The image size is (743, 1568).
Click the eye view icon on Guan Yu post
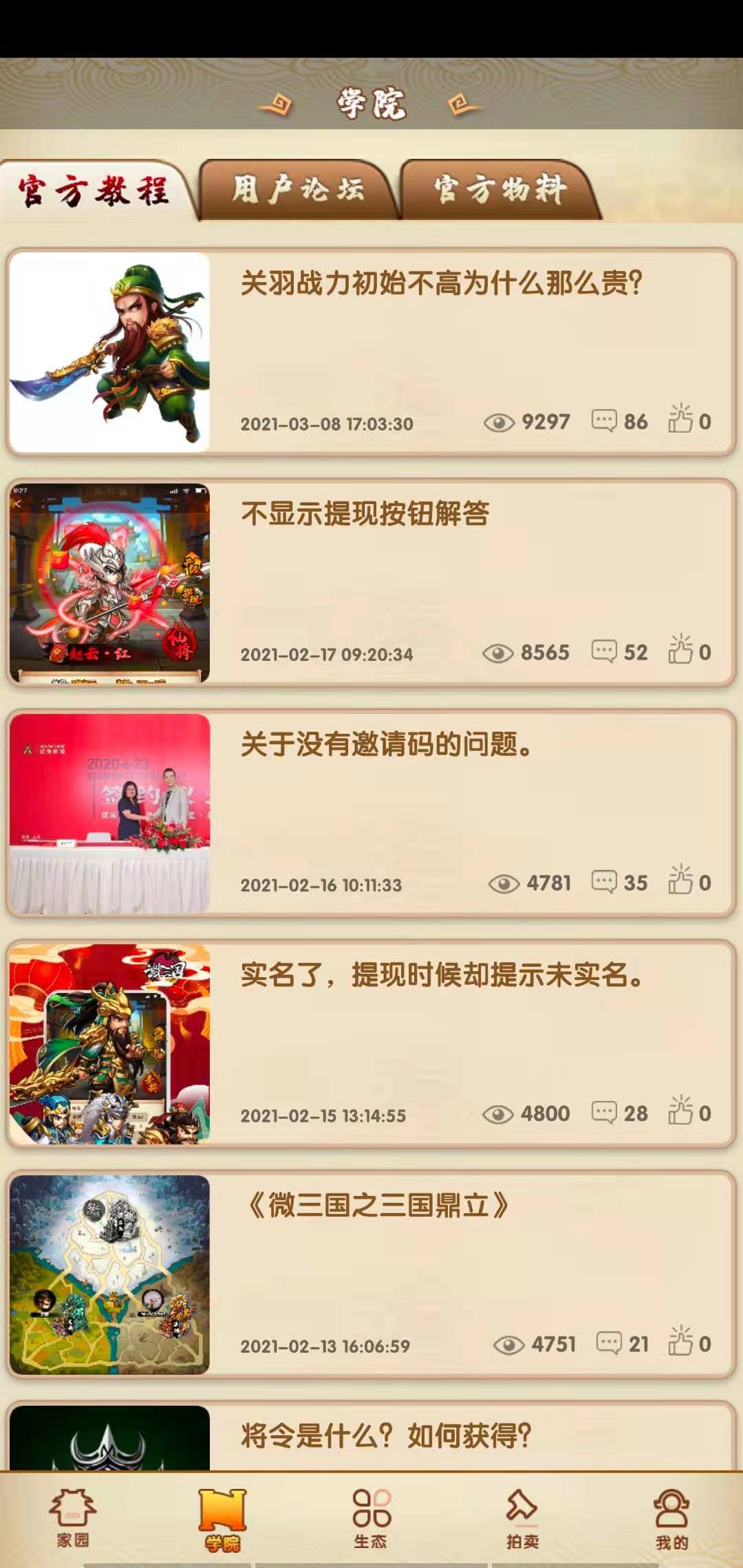point(501,422)
